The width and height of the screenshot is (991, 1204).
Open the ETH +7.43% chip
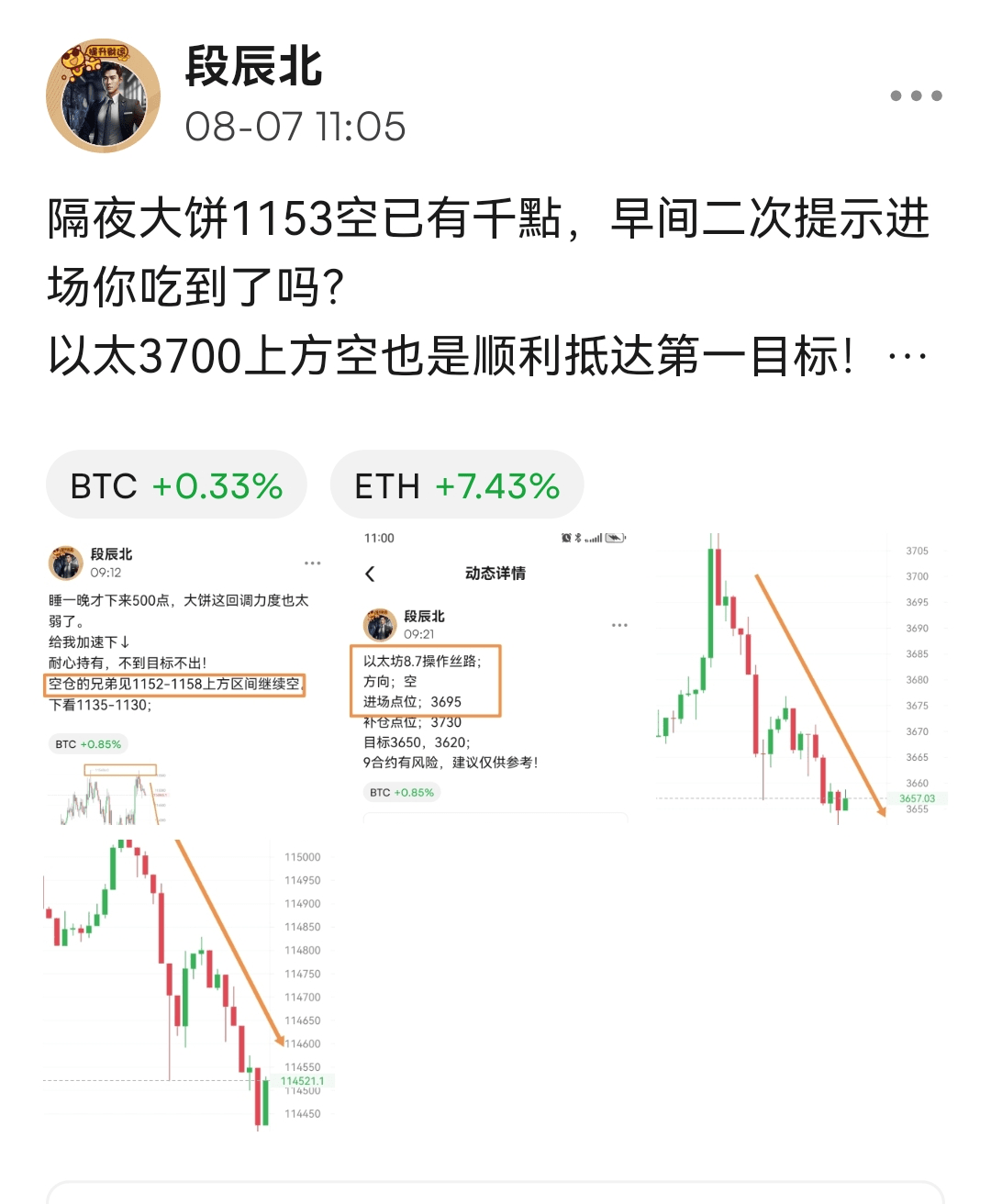(x=457, y=485)
